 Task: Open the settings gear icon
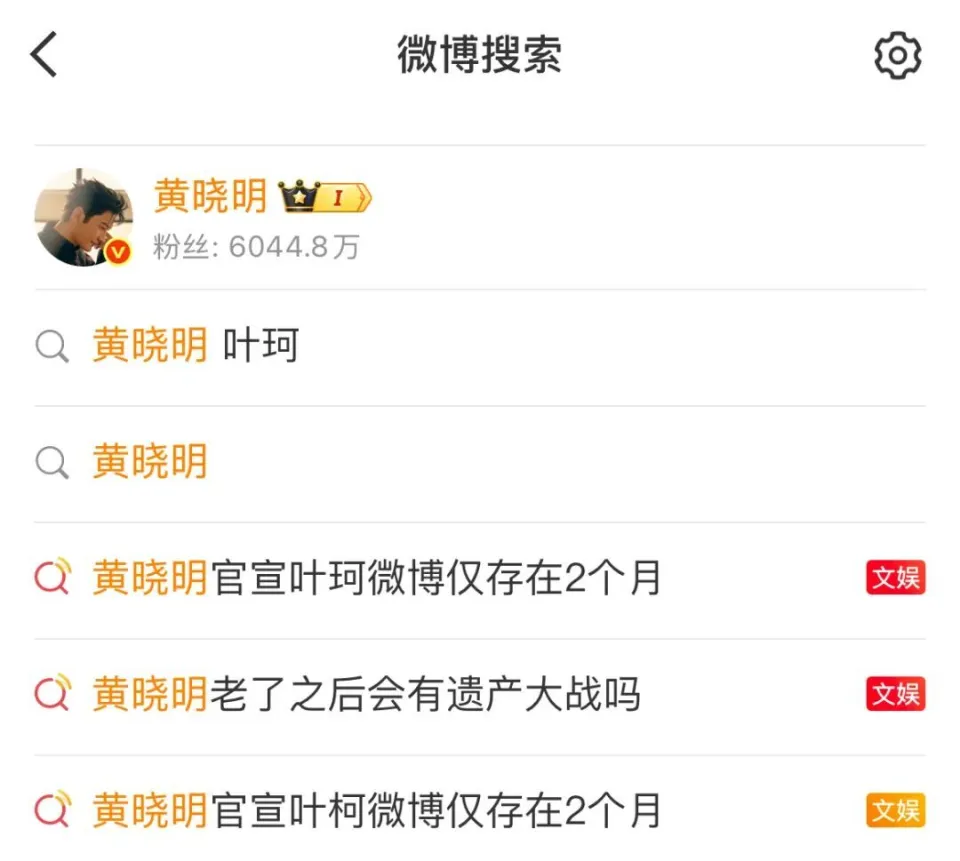point(896,55)
